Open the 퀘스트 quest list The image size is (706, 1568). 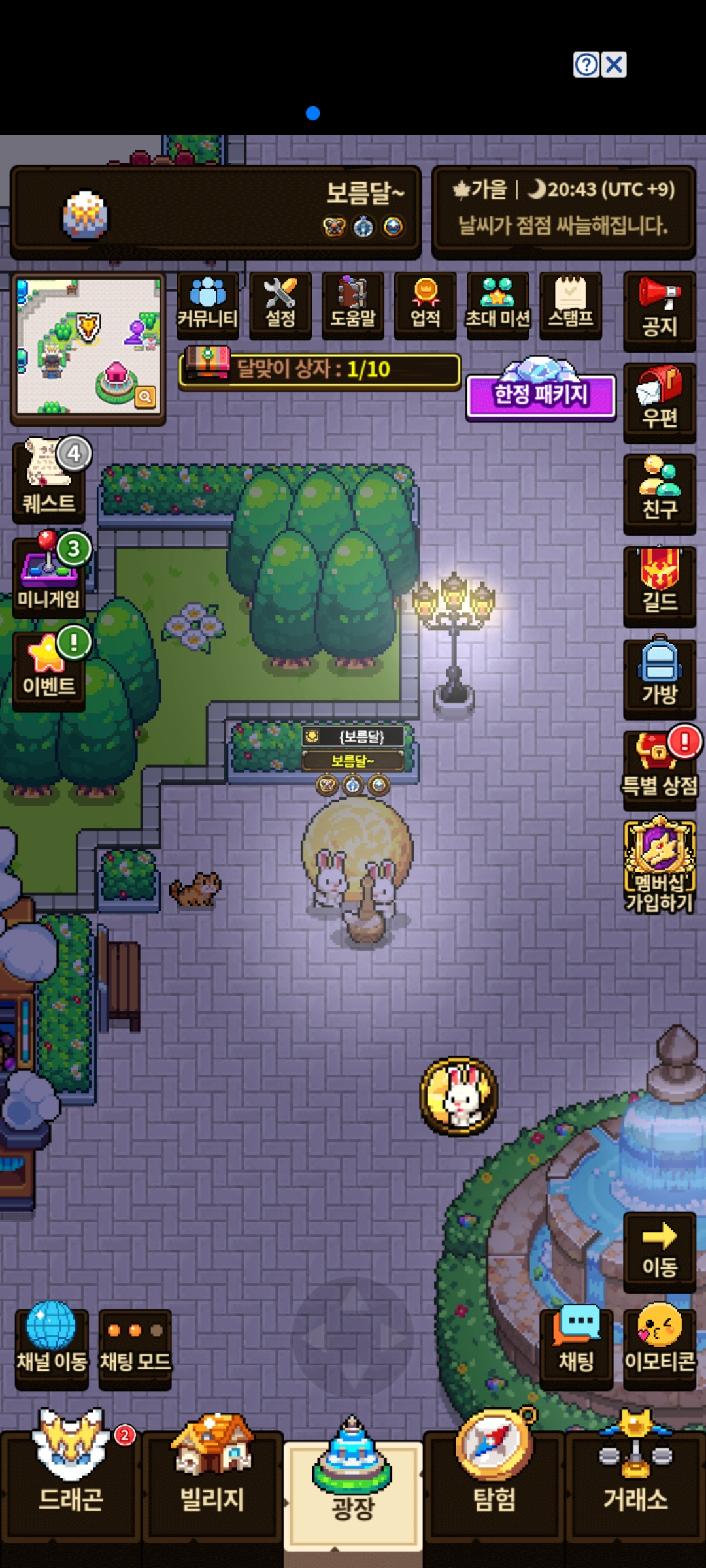tap(49, 480)
